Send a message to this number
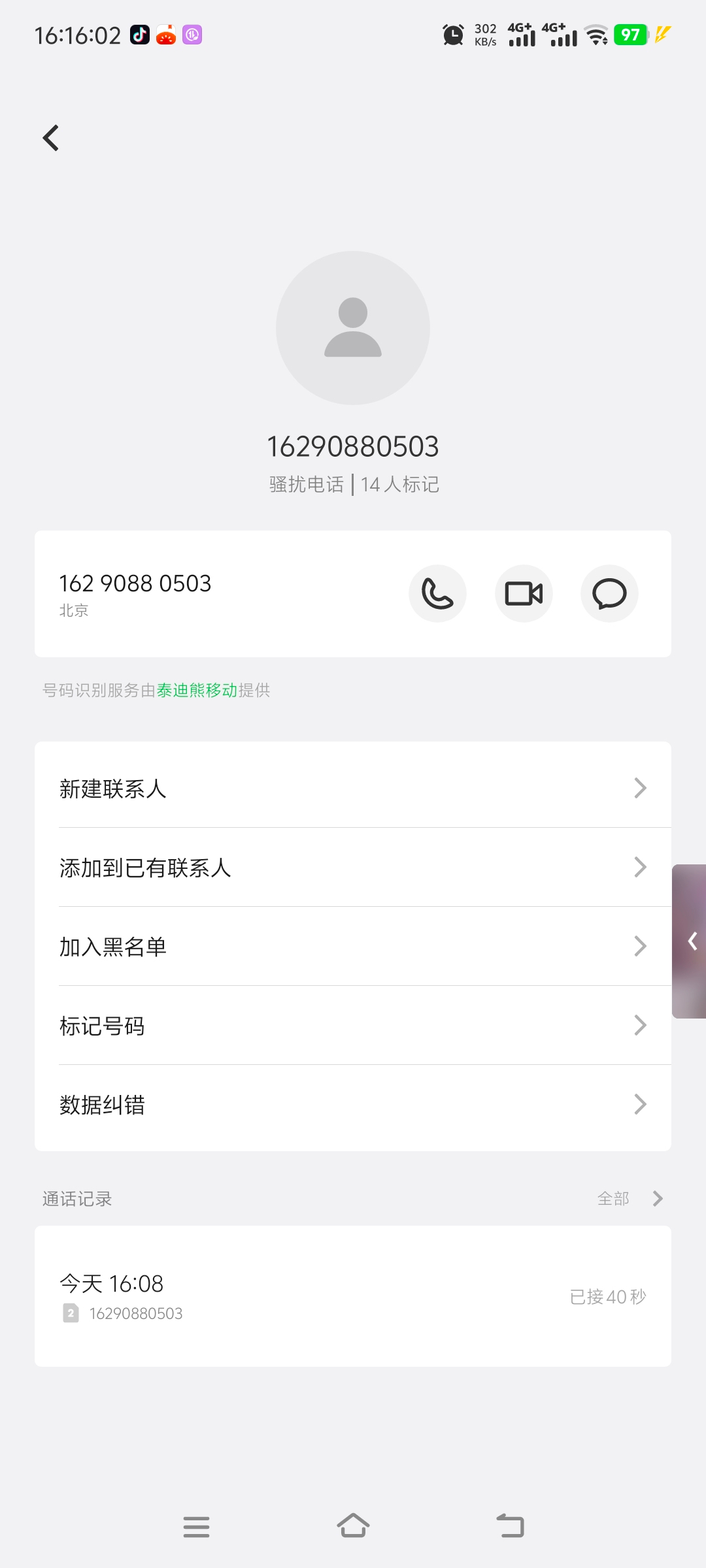This screenshot has height=1568, width=706. (609, 593)
